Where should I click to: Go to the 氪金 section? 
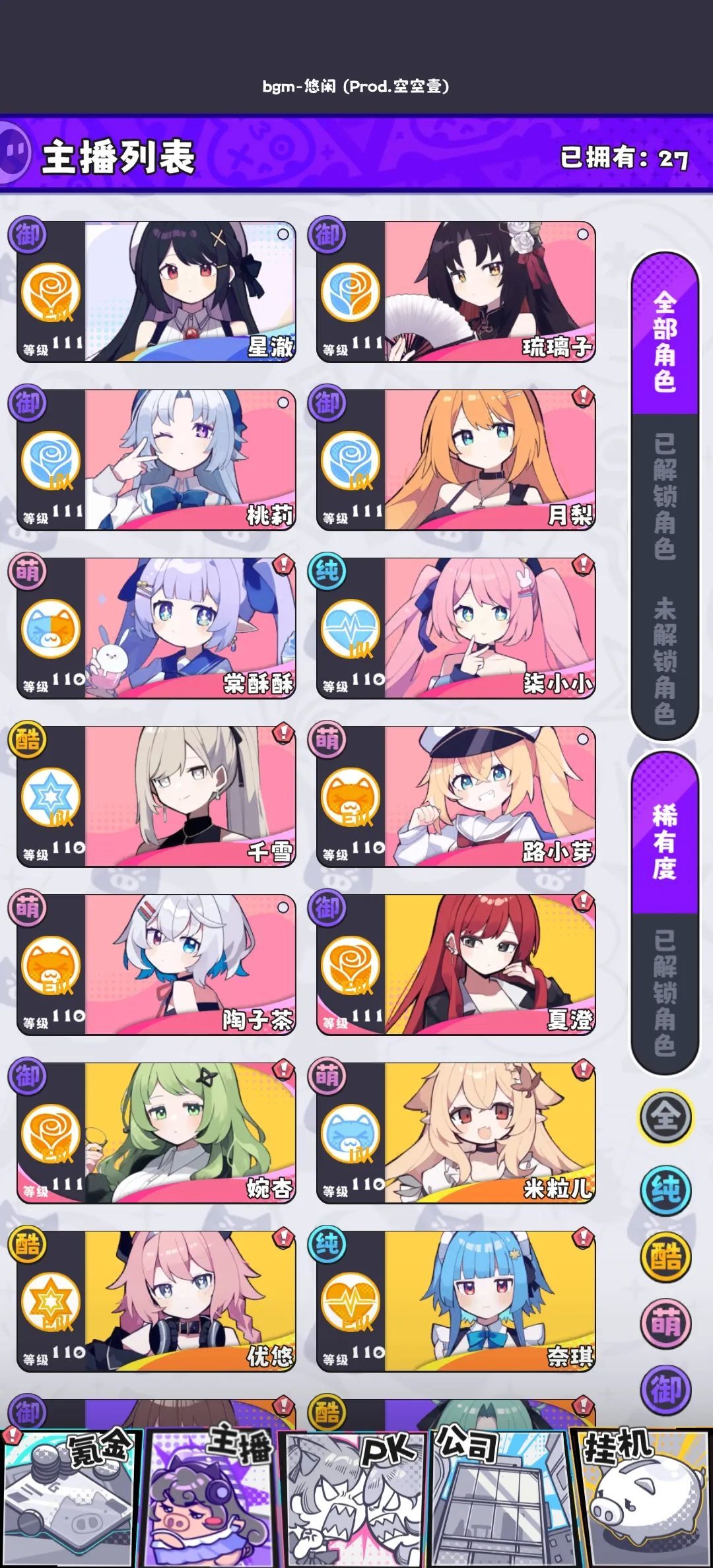click(71, 1498)
